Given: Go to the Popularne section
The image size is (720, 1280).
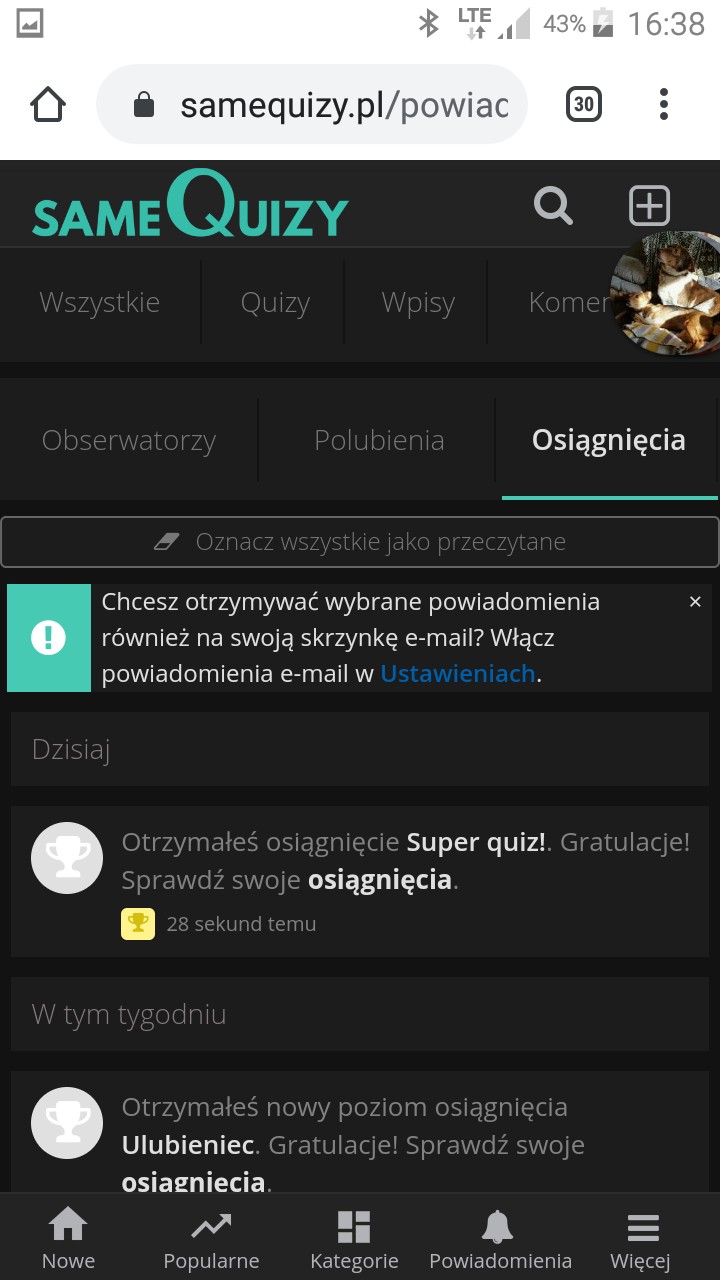Looking at the screenshot, I should [x=211, y=1238].
